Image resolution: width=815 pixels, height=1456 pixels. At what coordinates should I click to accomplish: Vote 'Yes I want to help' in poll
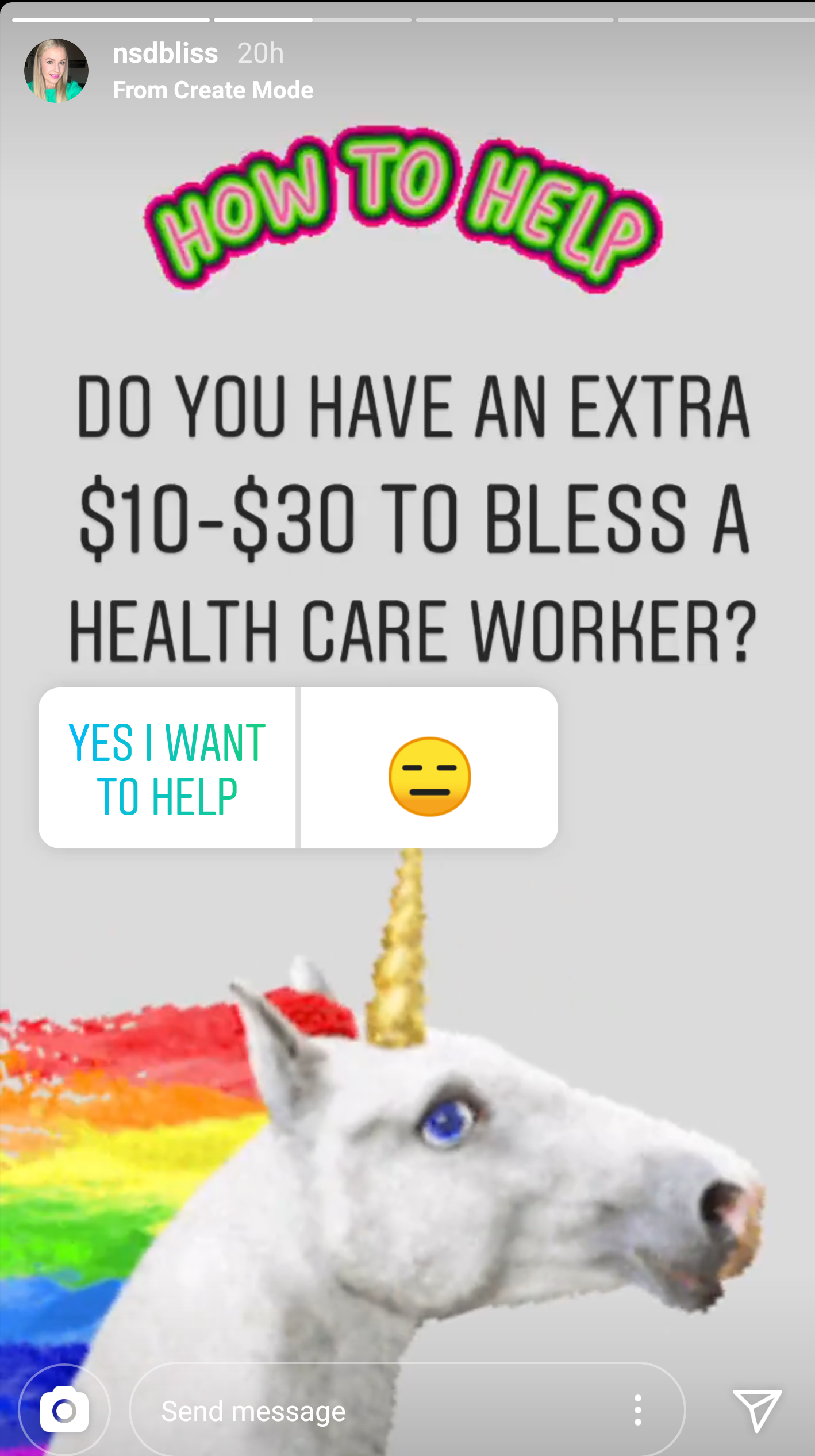point(167,768)
